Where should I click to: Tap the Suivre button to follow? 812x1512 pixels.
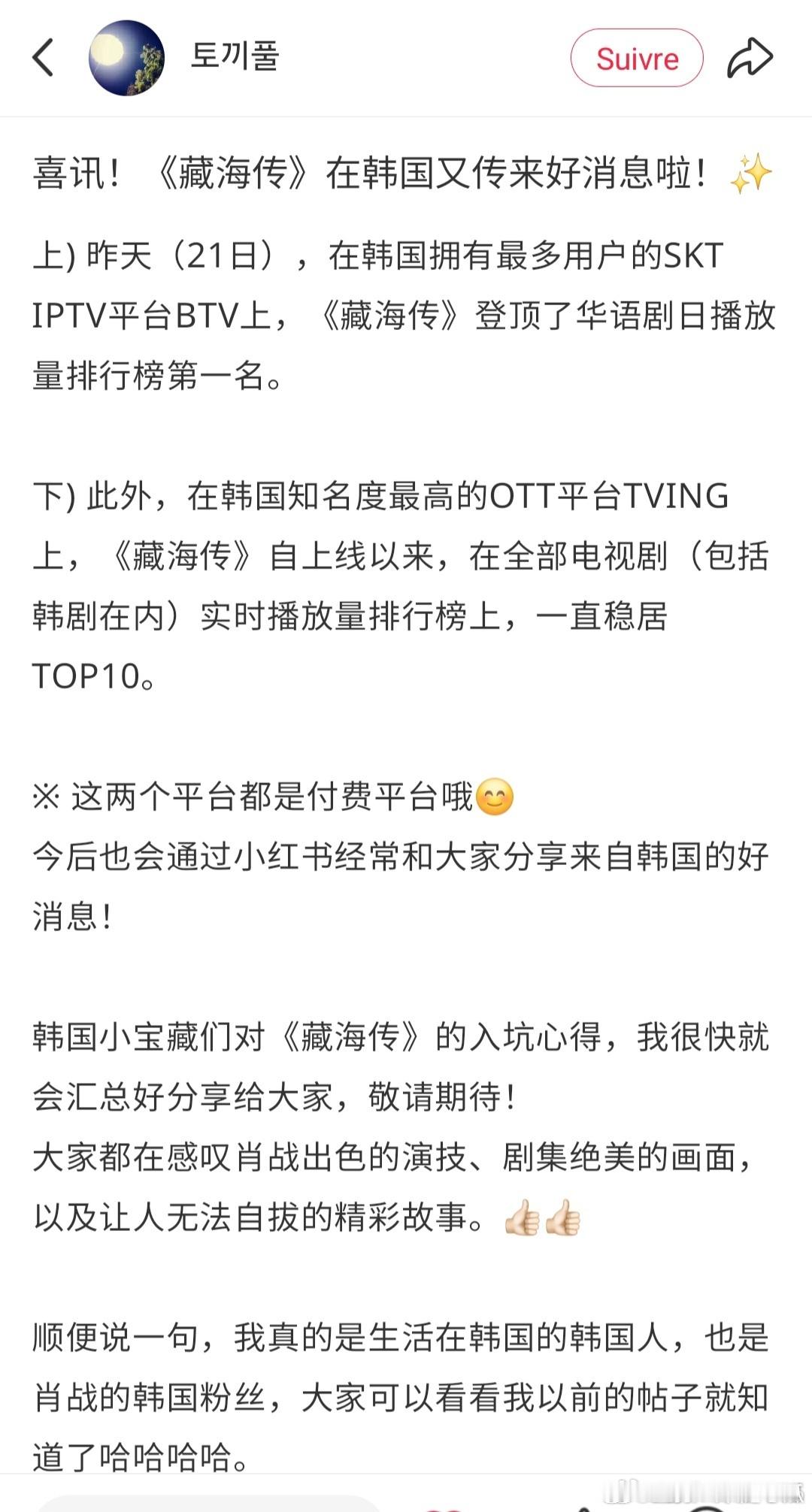click(x=637, y=58)
